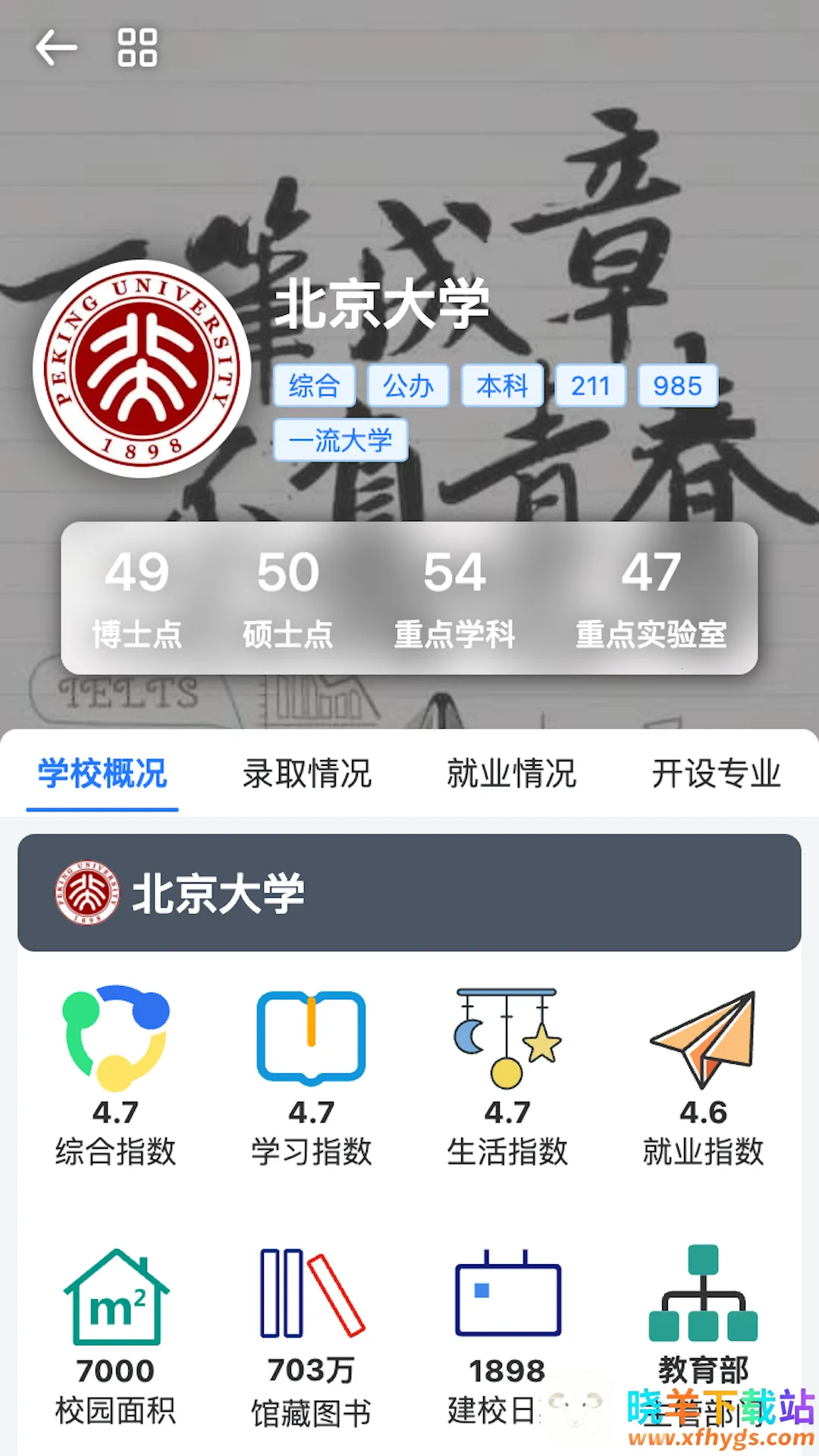This screenshot has height=1456, width=819.
Task: Select the 学校概况 tab
Action: [102, 773]
